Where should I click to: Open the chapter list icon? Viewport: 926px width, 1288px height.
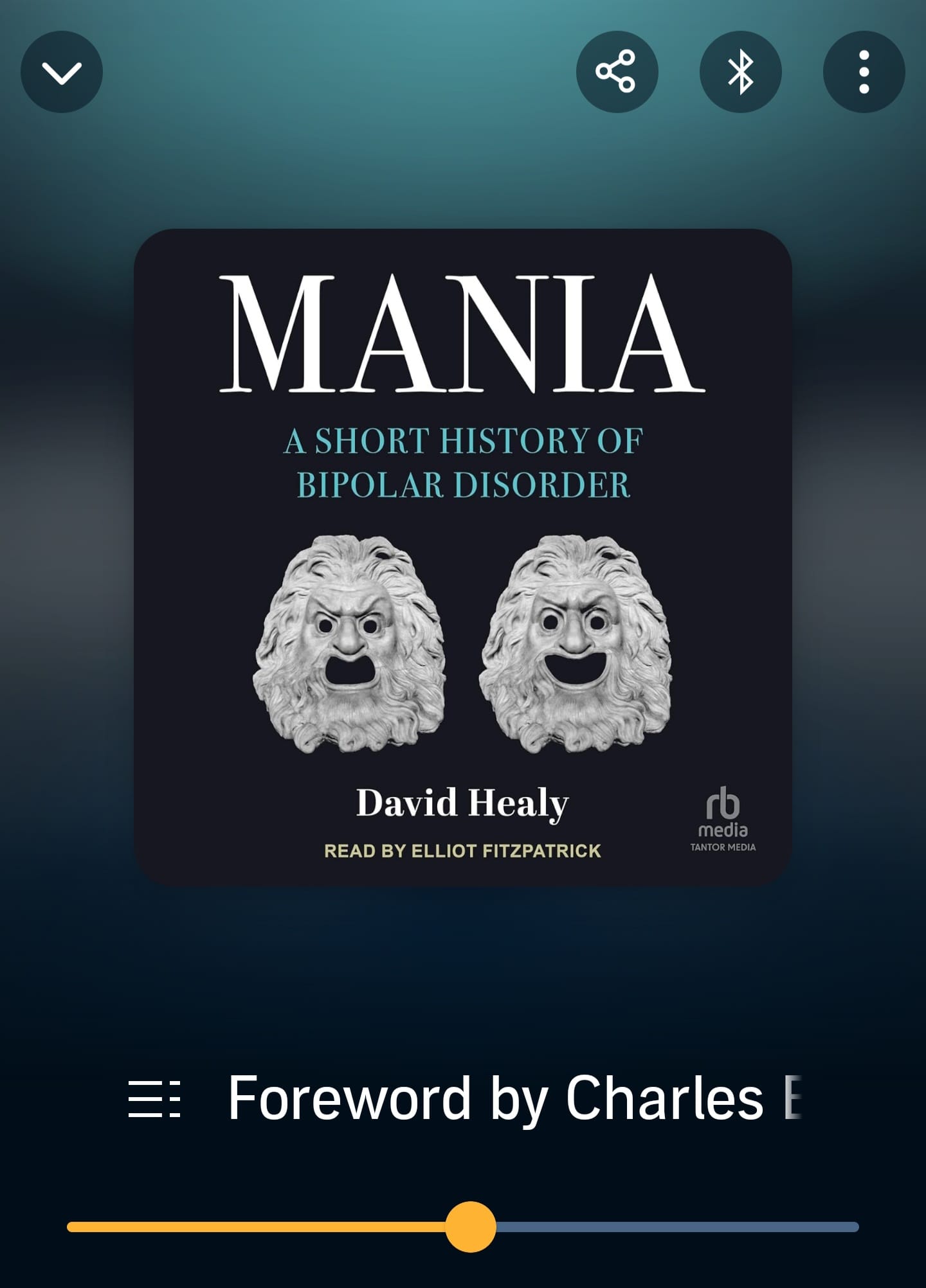point(154,1099)
